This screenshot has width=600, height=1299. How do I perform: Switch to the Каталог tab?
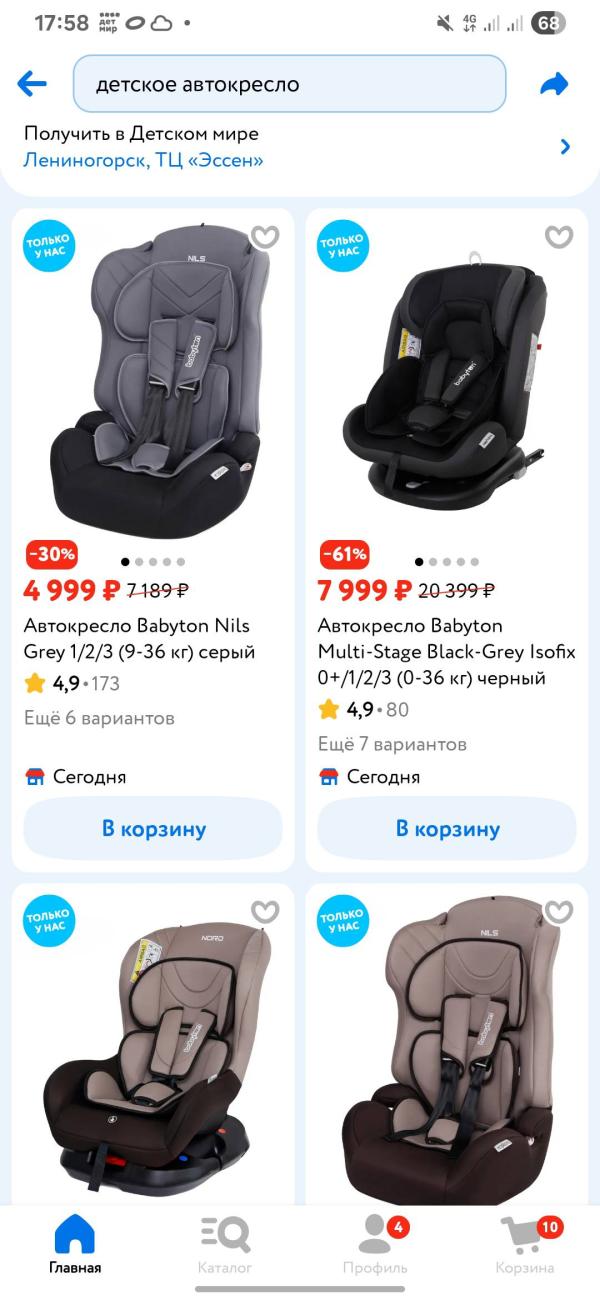pyautogui.click(x=225, y=1245)
